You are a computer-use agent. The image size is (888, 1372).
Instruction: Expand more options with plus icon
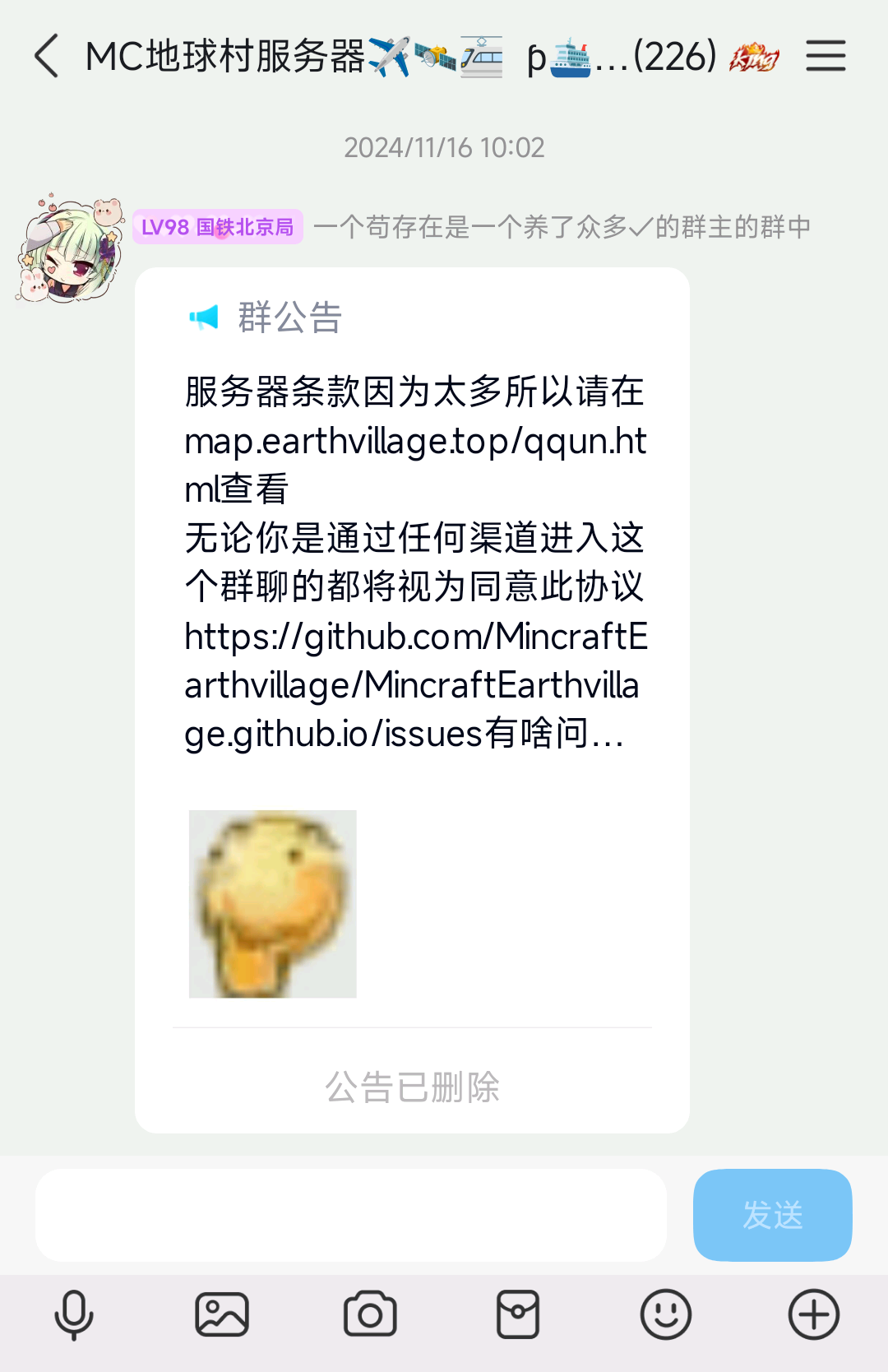814,1314
